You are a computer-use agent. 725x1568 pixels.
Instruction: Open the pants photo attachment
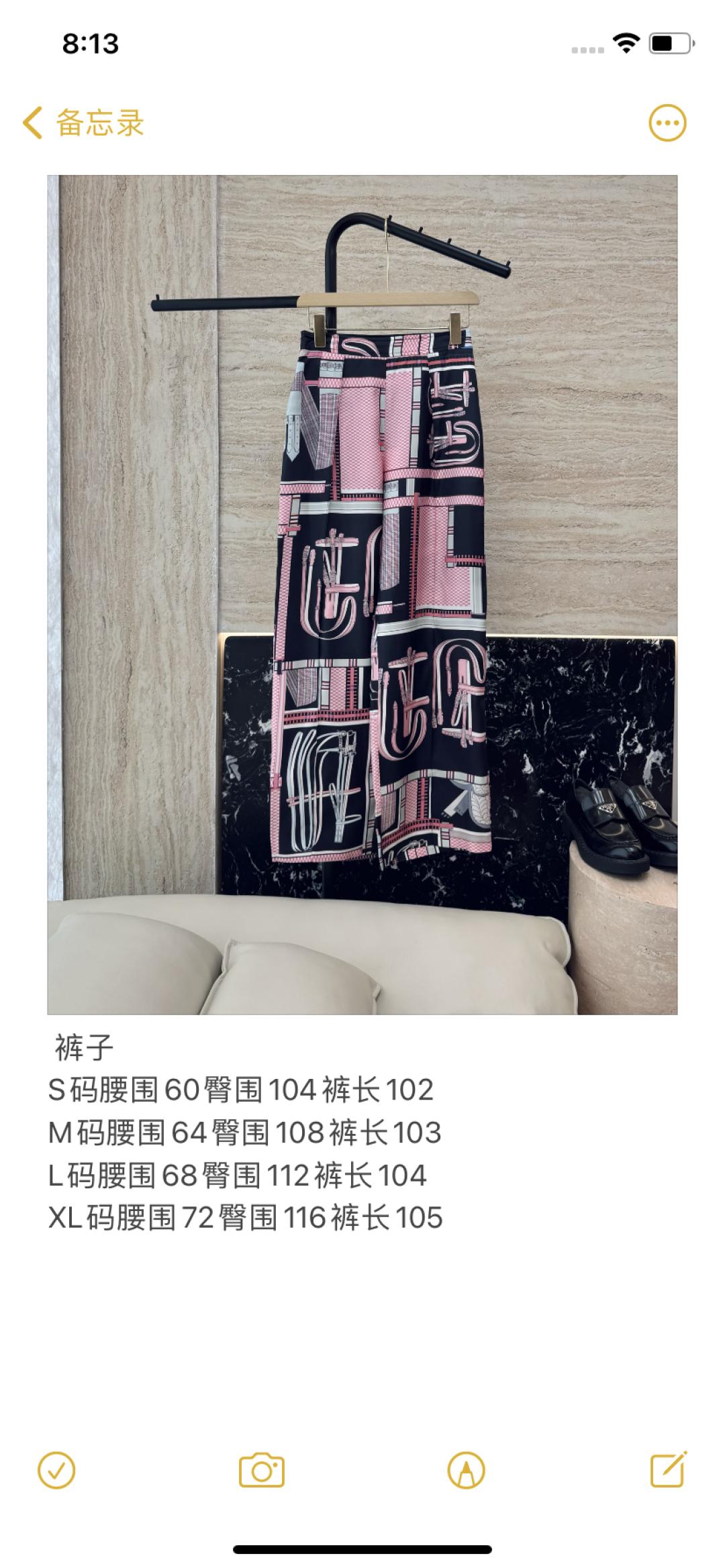coord(362,594)
